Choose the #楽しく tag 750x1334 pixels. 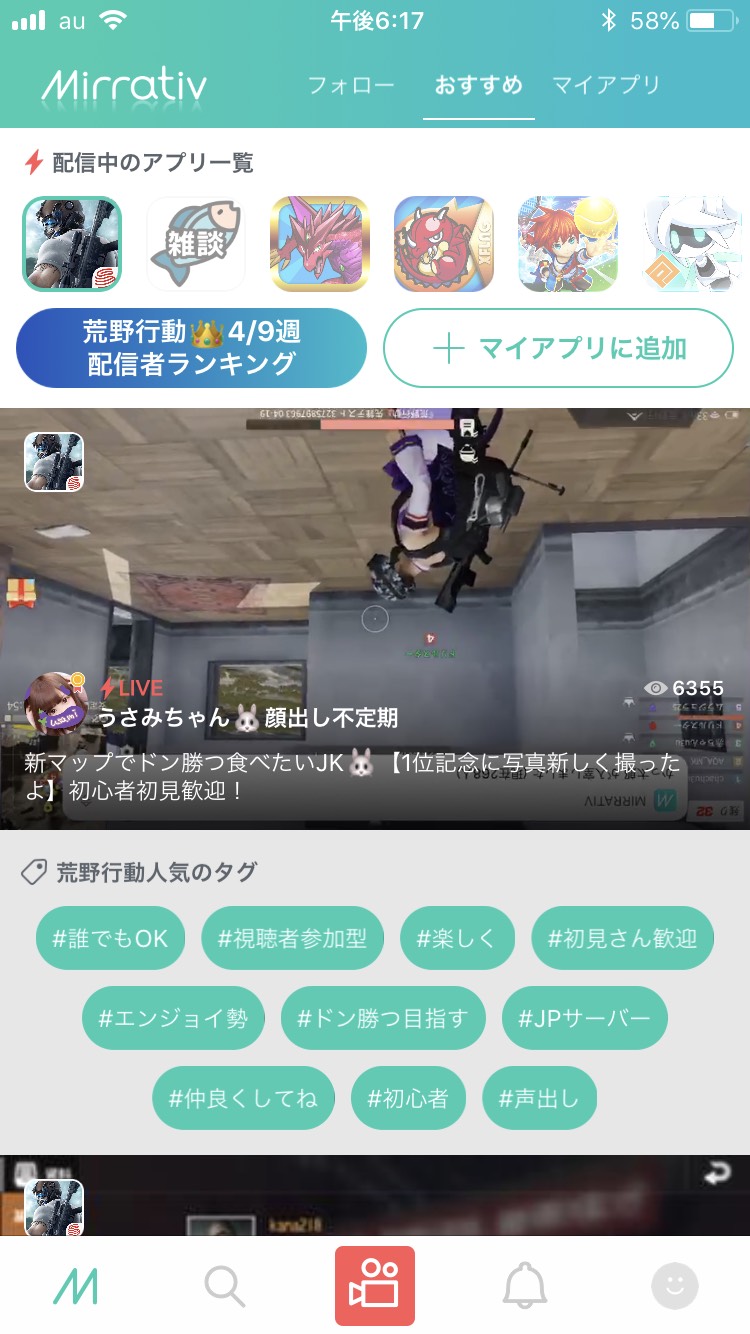click(x=458, y=938)
